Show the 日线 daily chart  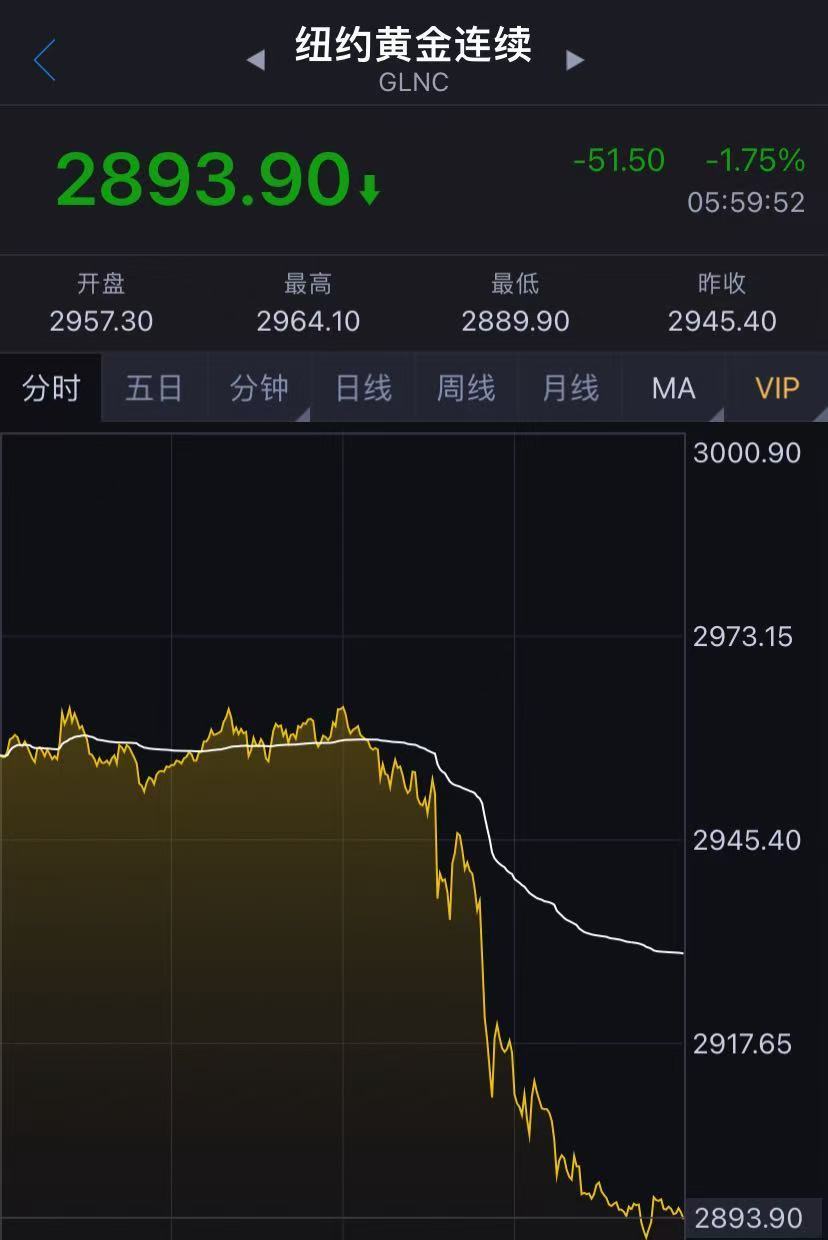(363, 388)
